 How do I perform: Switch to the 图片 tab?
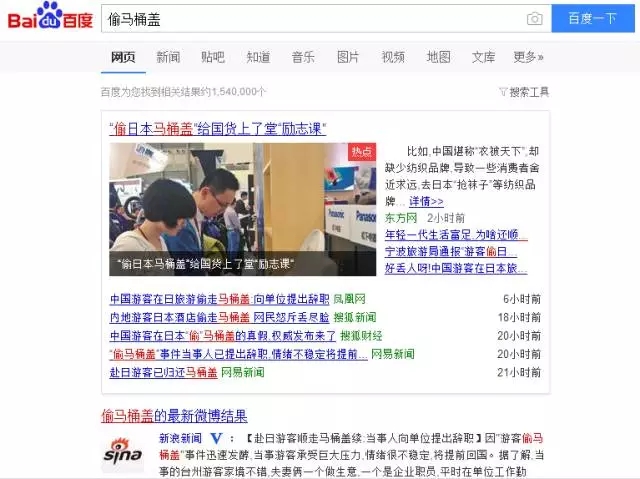(348, 57)
